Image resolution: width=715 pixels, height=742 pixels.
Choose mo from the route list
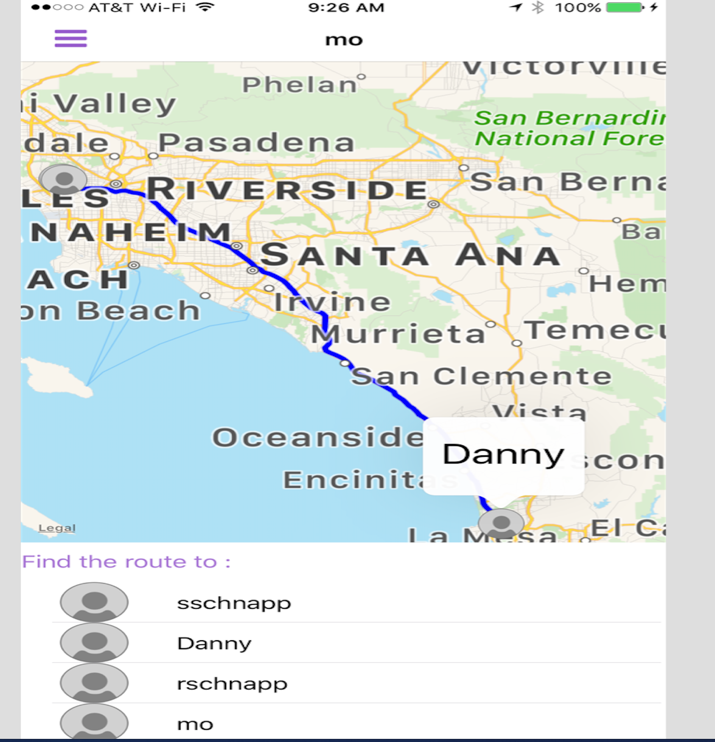click(195, 723)
